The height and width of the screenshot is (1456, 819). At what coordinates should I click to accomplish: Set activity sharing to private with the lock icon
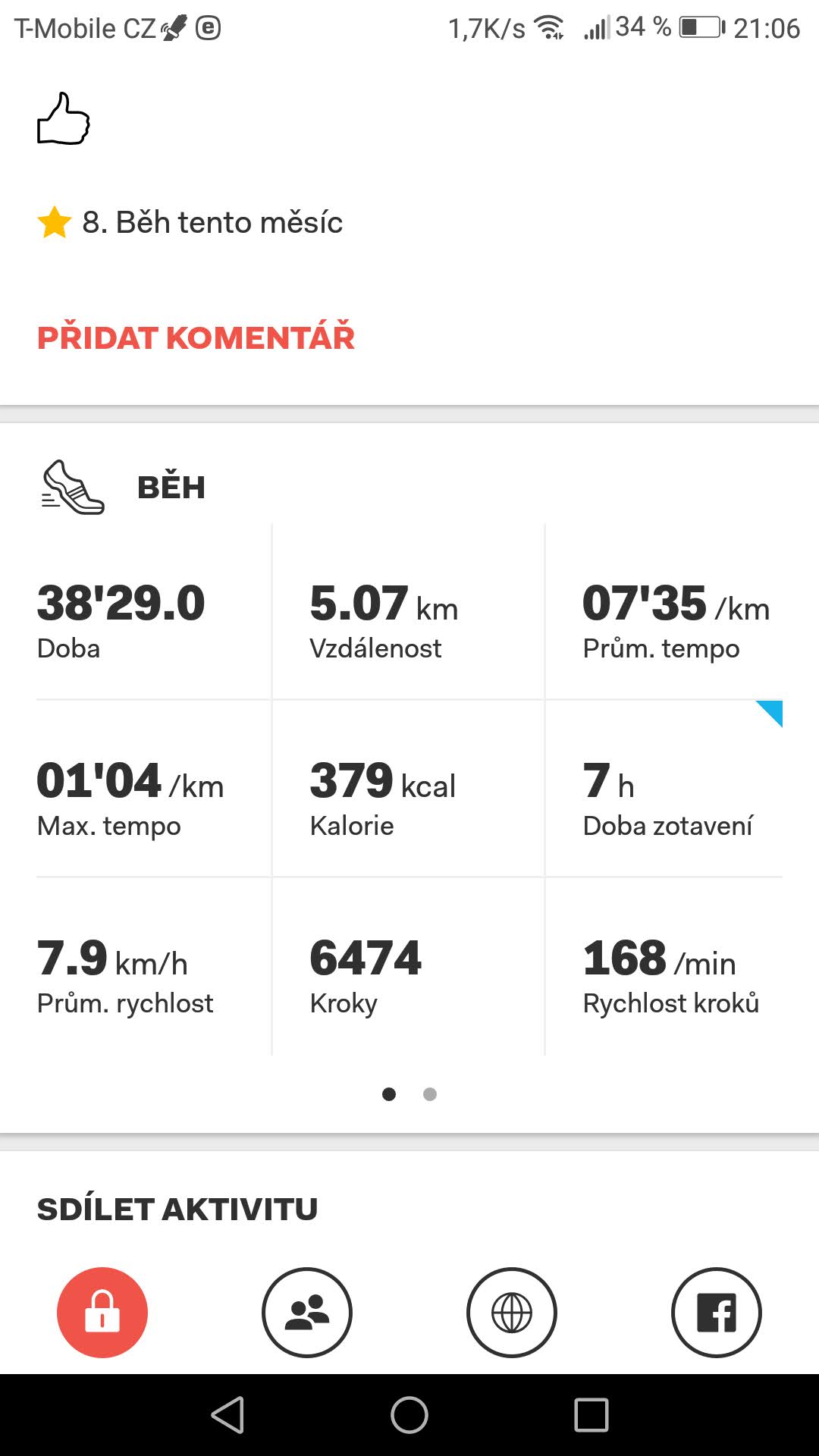[x=102, y=1312]
